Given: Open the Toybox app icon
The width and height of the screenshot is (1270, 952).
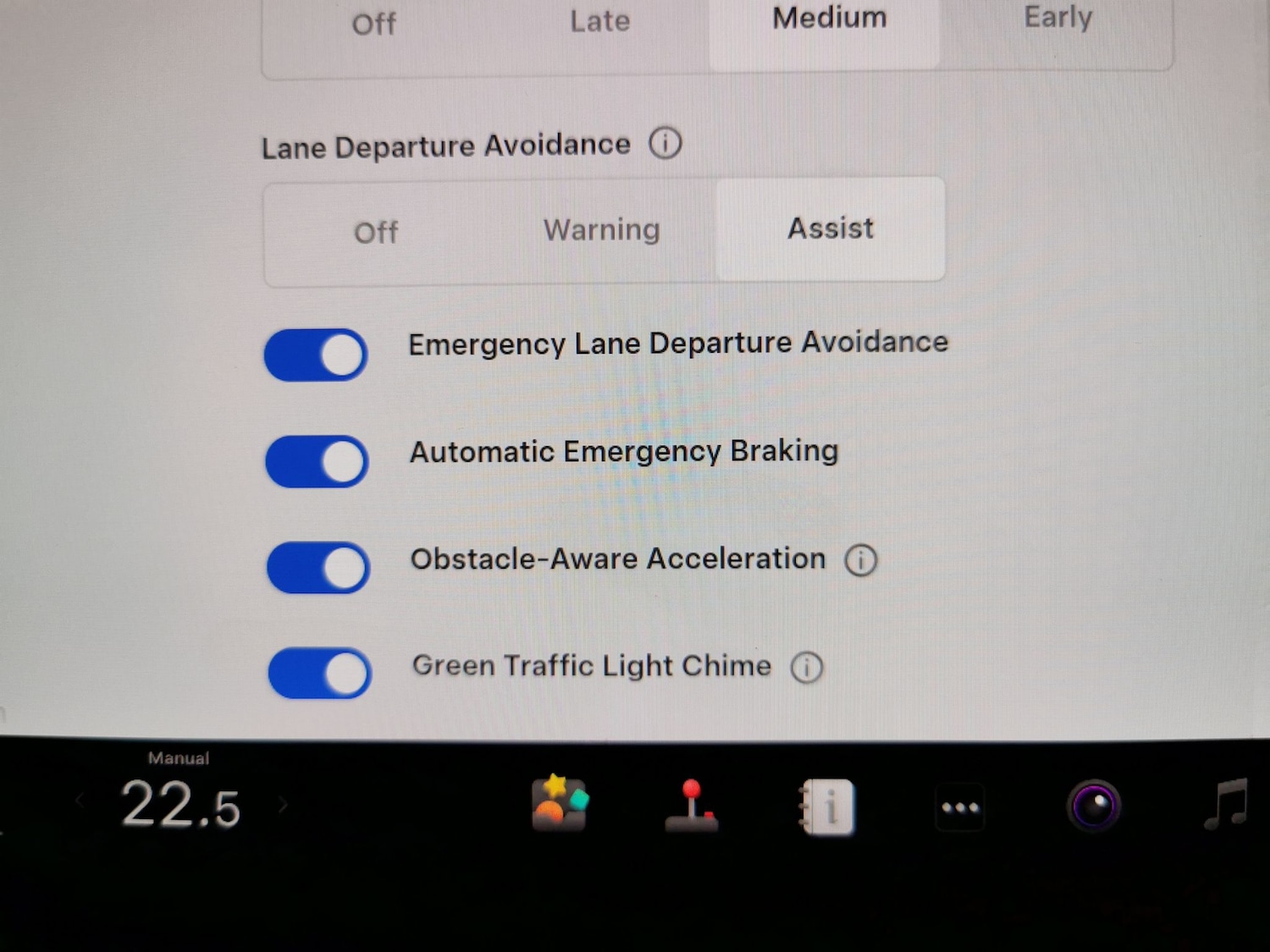Looking at the screenshot, I should coord(560,803).
